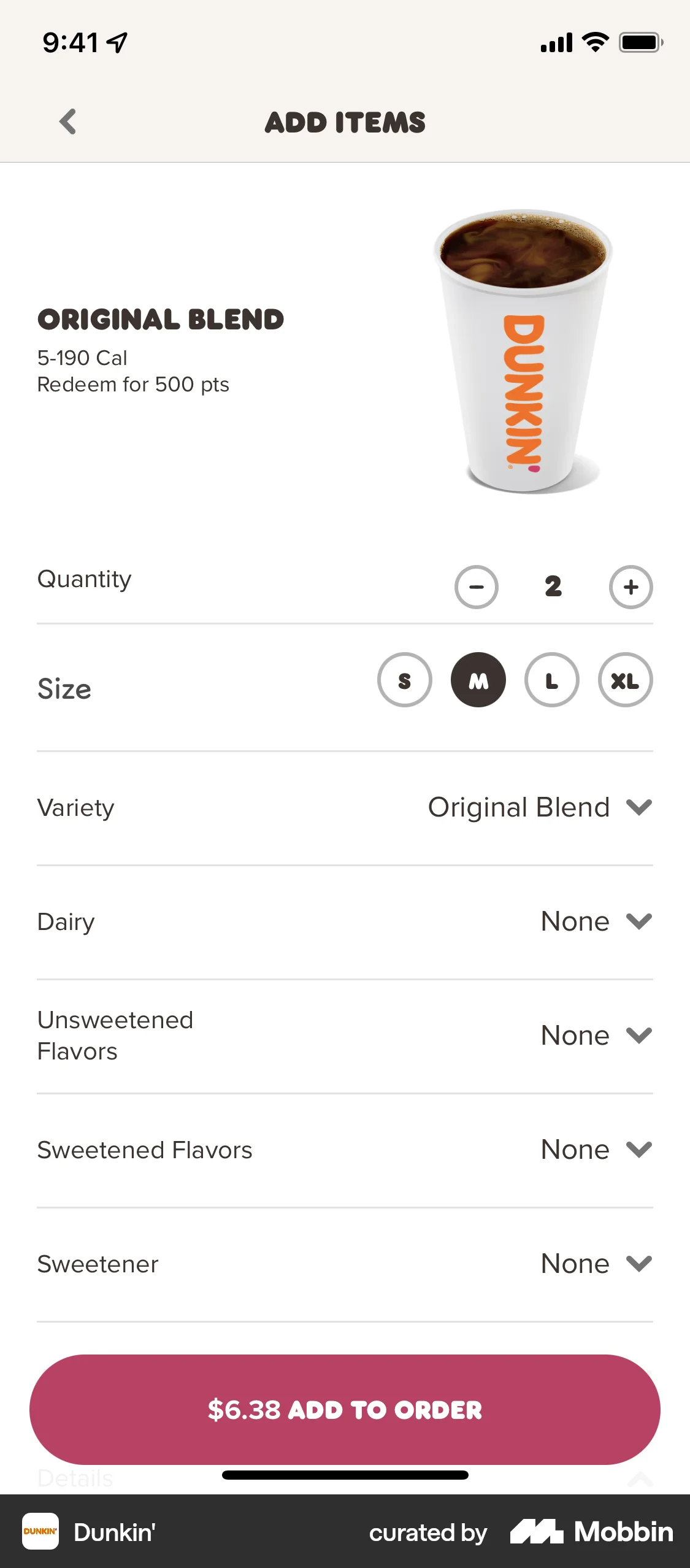
Task: Tap the Original Blend cup image
Action: [x=524, y=350]
